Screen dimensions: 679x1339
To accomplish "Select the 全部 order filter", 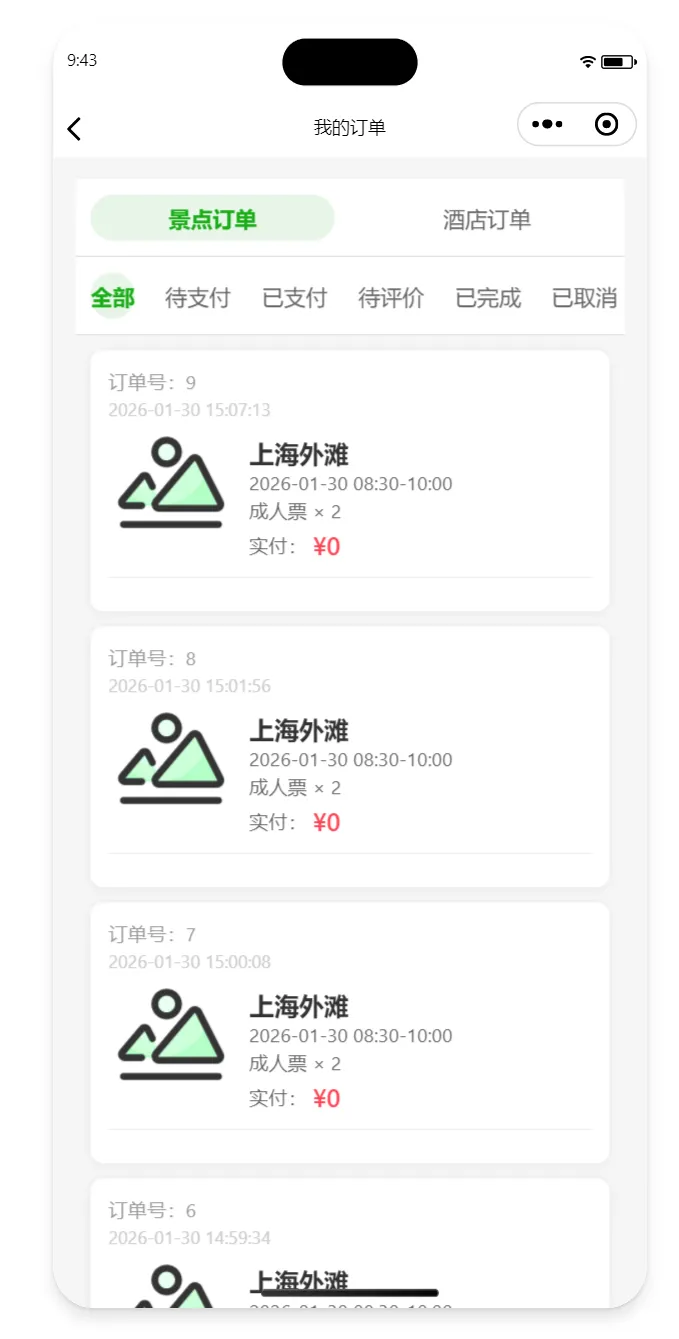I will 112,297.
